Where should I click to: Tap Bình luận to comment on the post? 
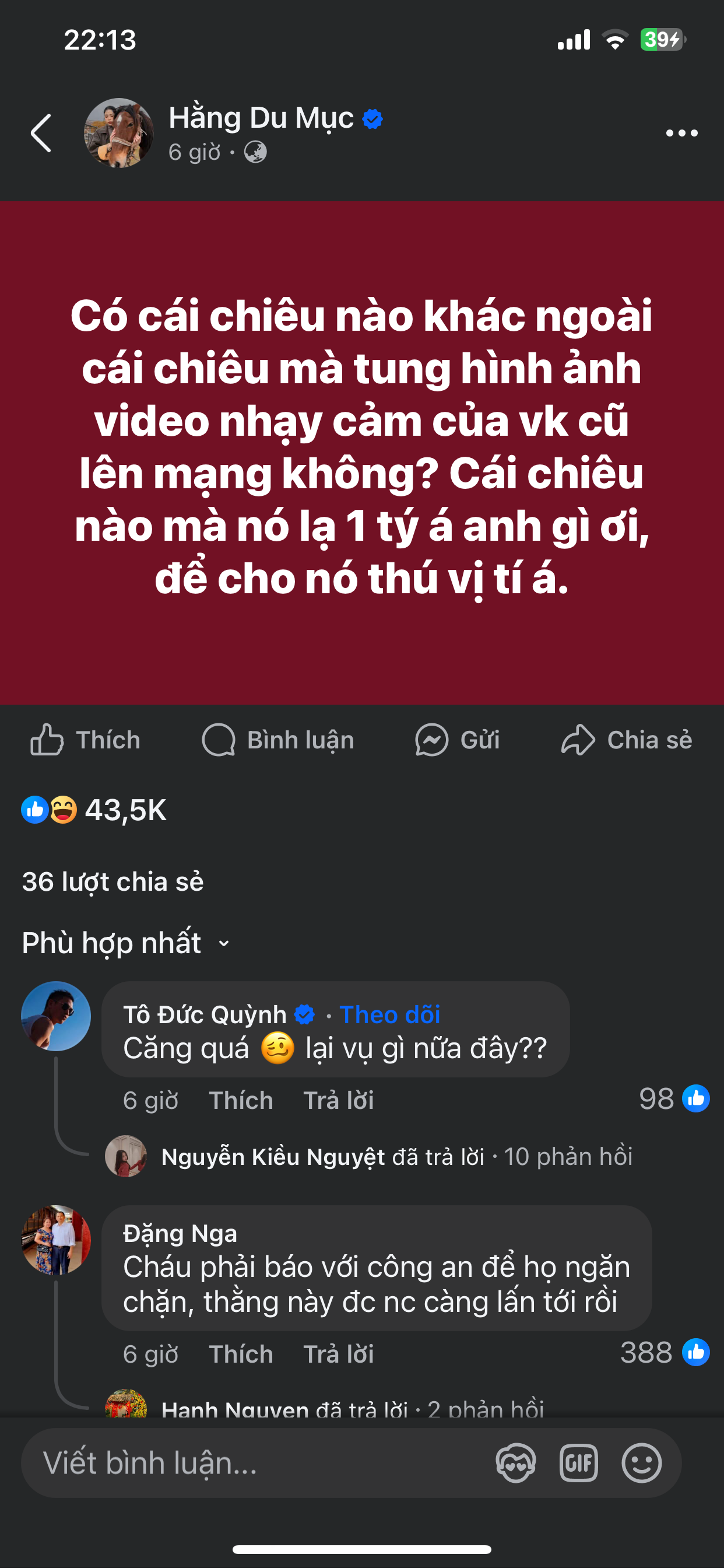pyautogui.click(x=278, y=740)
